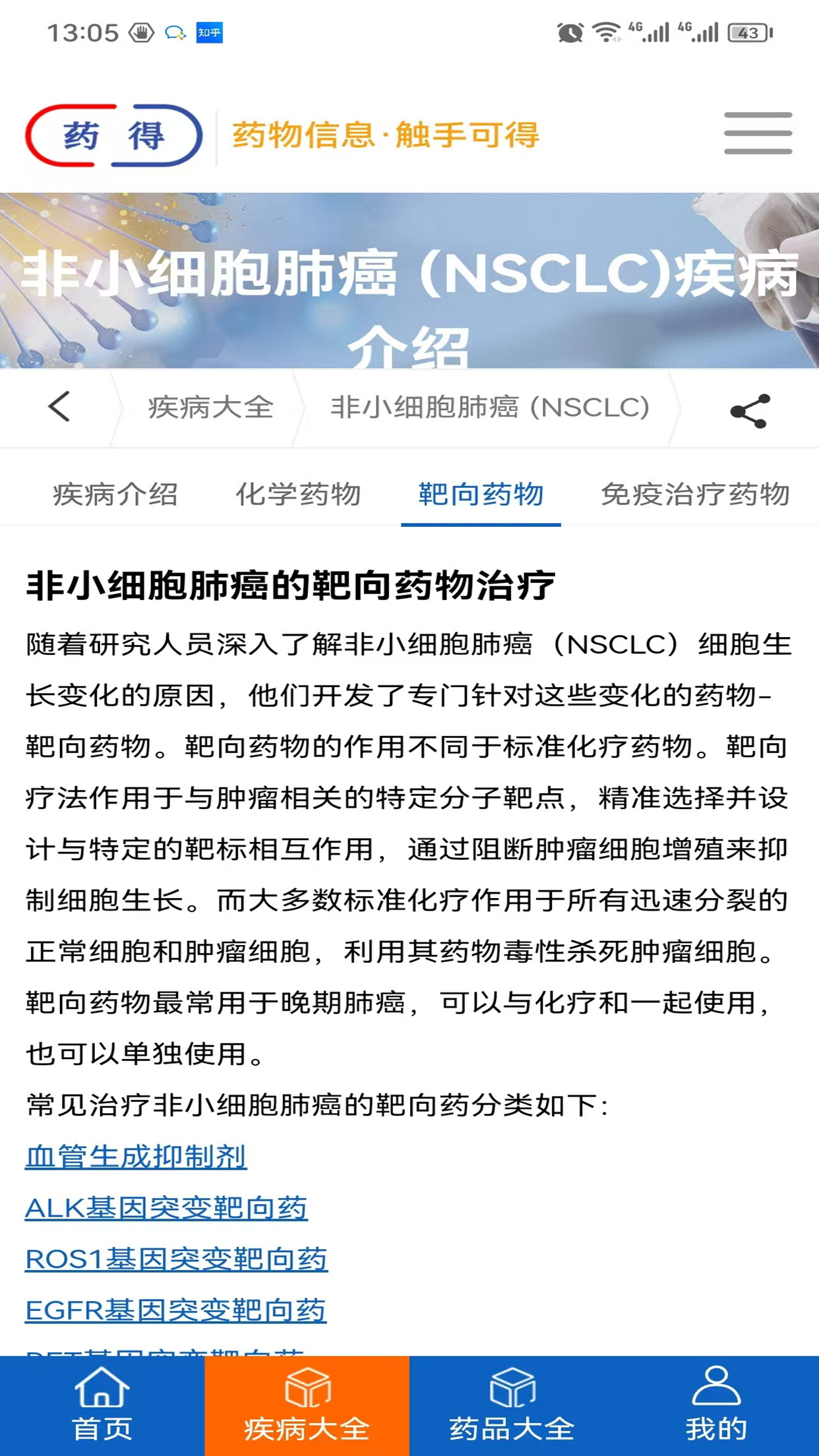Go back using the left arrow

59,406
